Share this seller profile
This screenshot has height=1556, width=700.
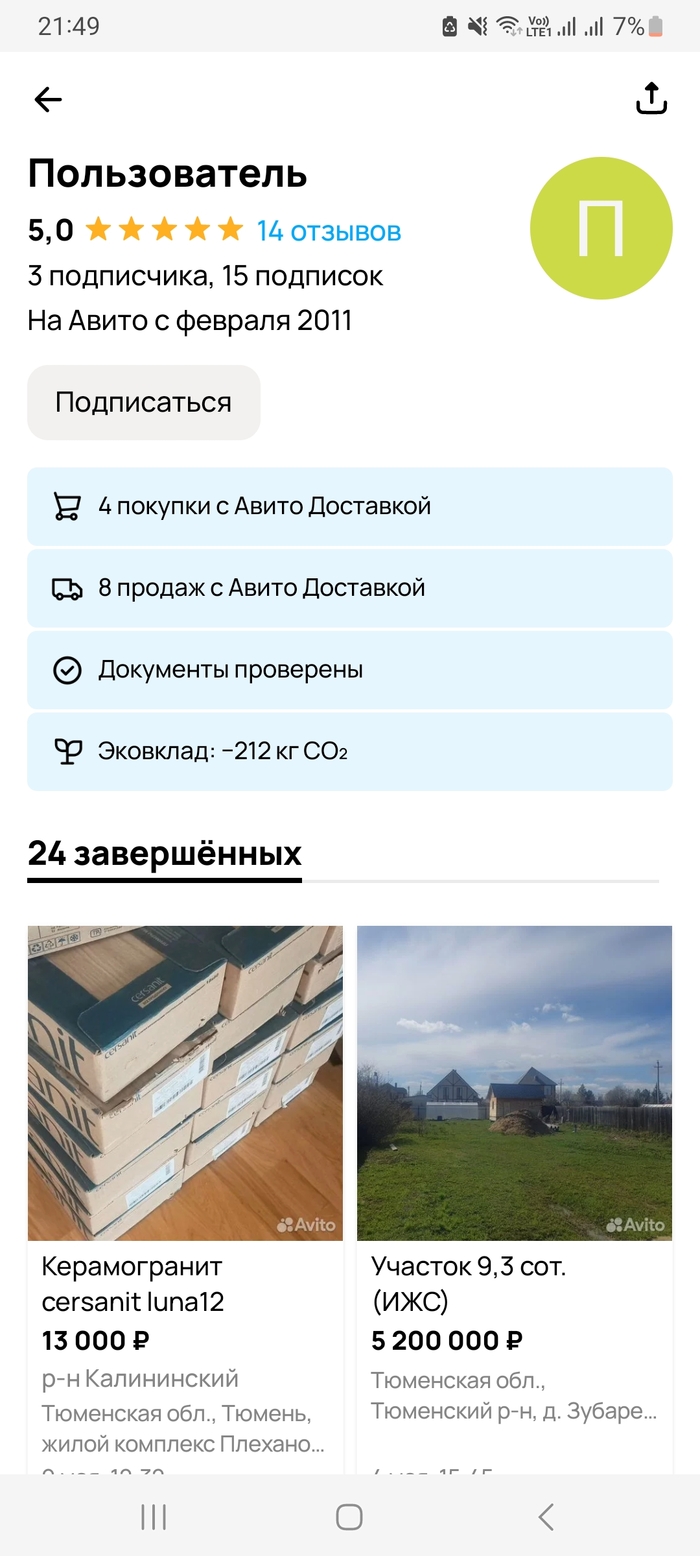[651, 98]
